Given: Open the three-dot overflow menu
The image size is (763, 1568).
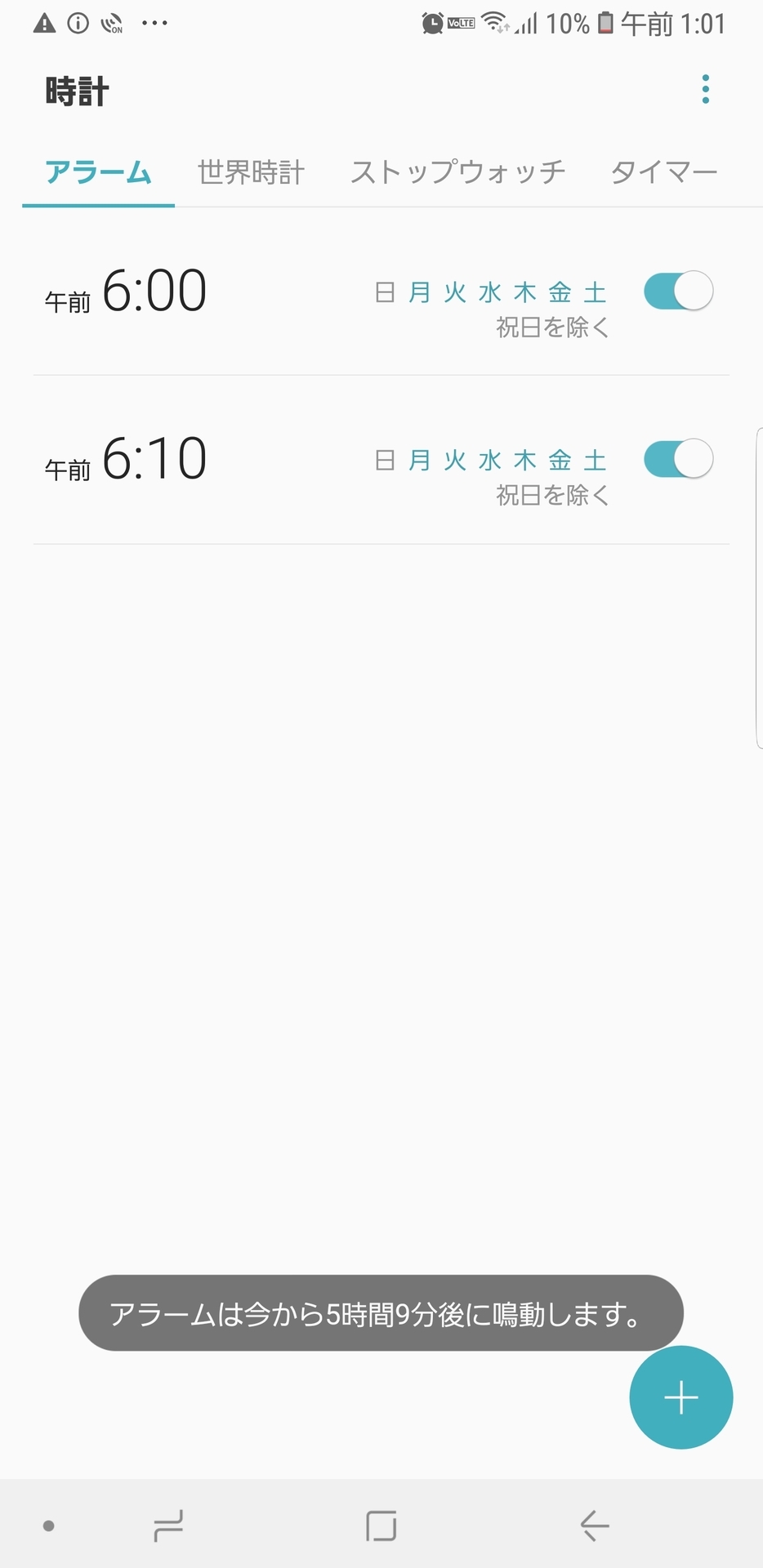Looking at the screenshot, I should [x=705, y=90].
